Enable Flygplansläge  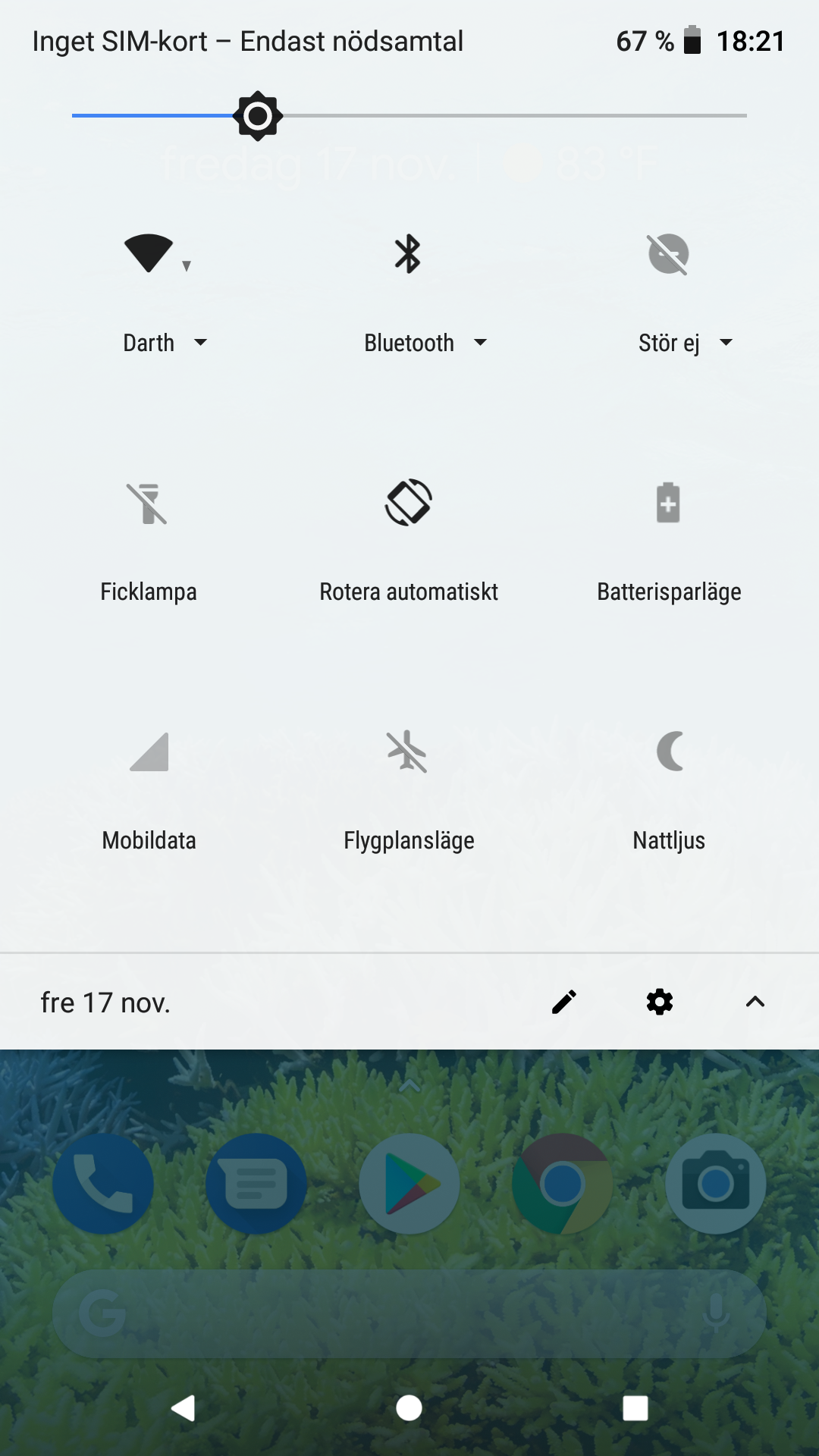click(408, 752)
